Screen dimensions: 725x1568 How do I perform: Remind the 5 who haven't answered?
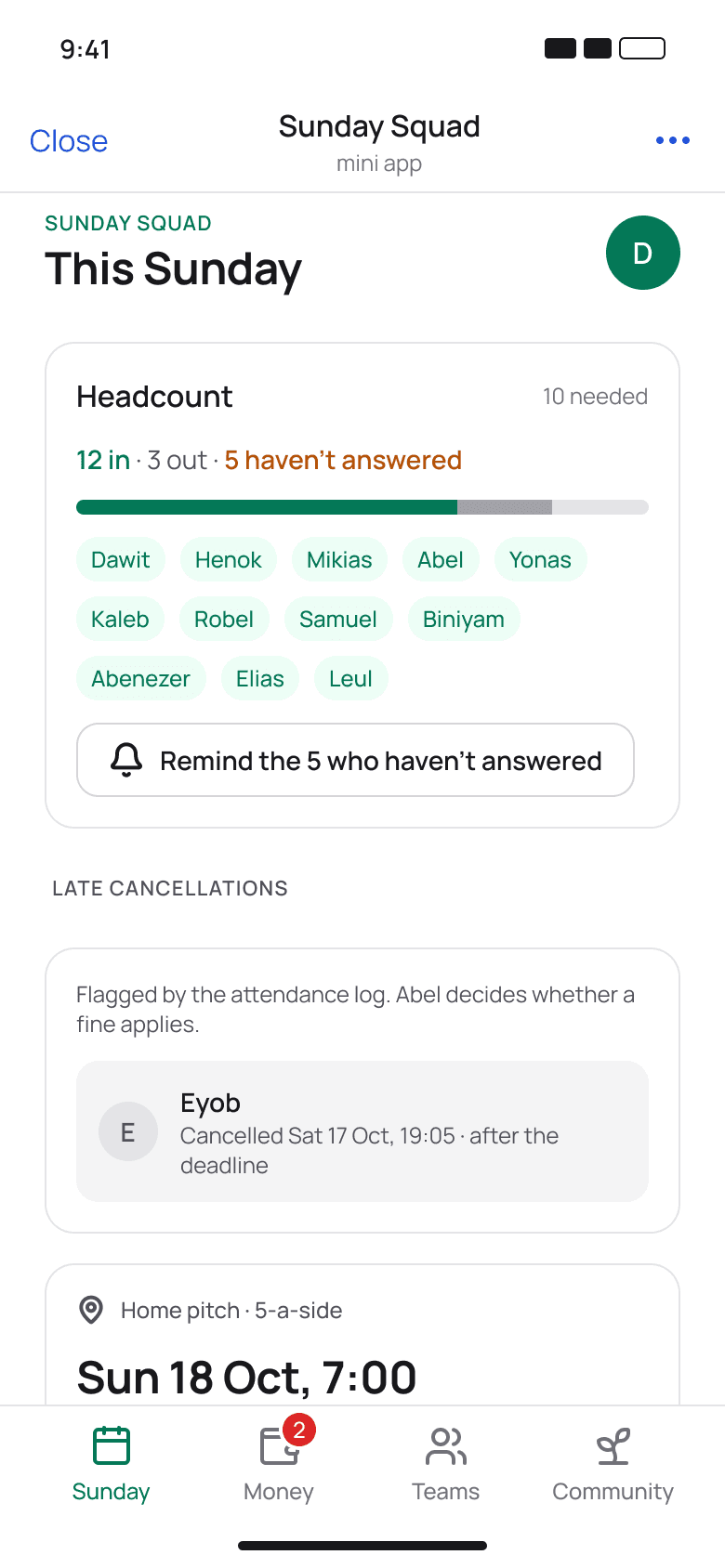355,760
